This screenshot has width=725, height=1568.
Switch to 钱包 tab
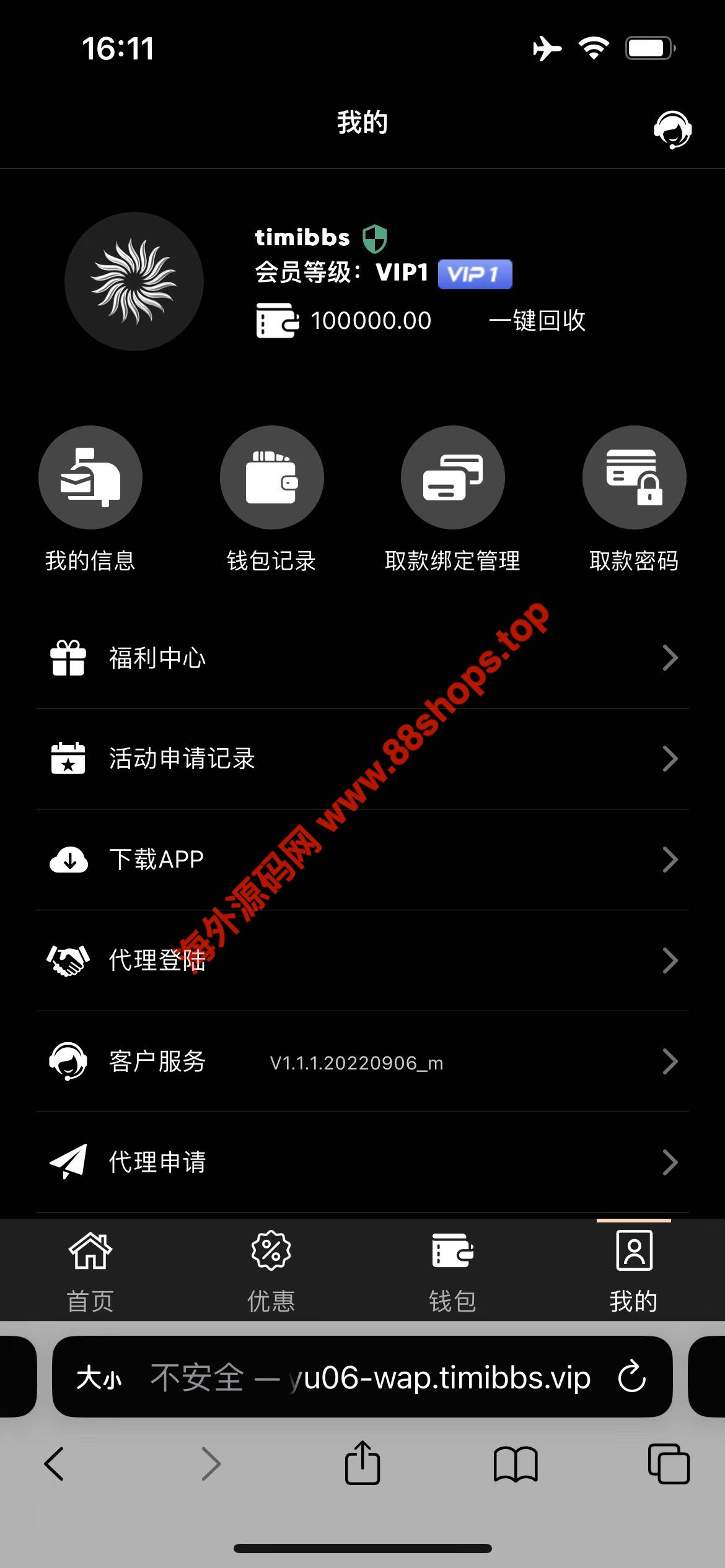[x=452, y=1271]
